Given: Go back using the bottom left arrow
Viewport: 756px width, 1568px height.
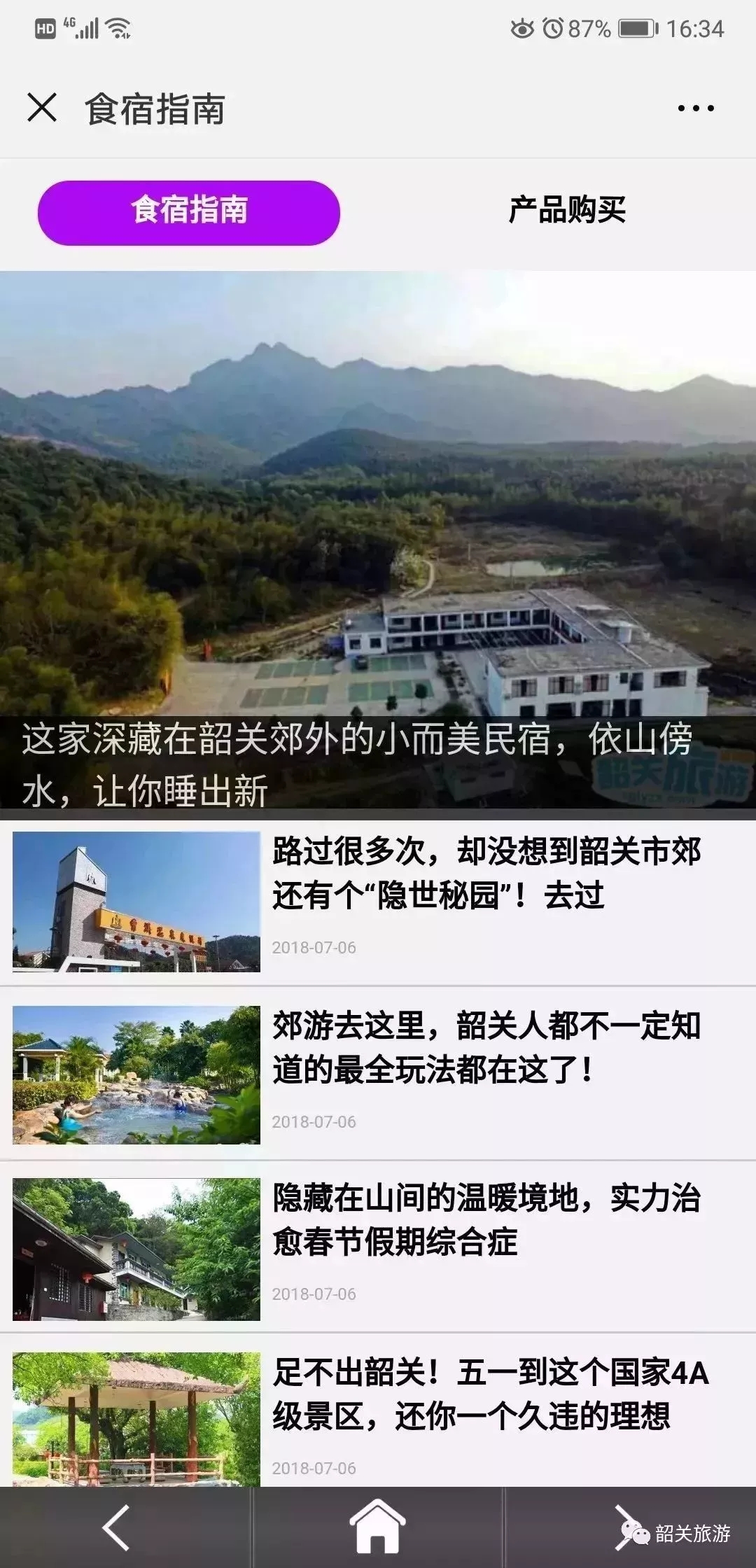Looking at the screenshot, I should [x=117, y=1527].
